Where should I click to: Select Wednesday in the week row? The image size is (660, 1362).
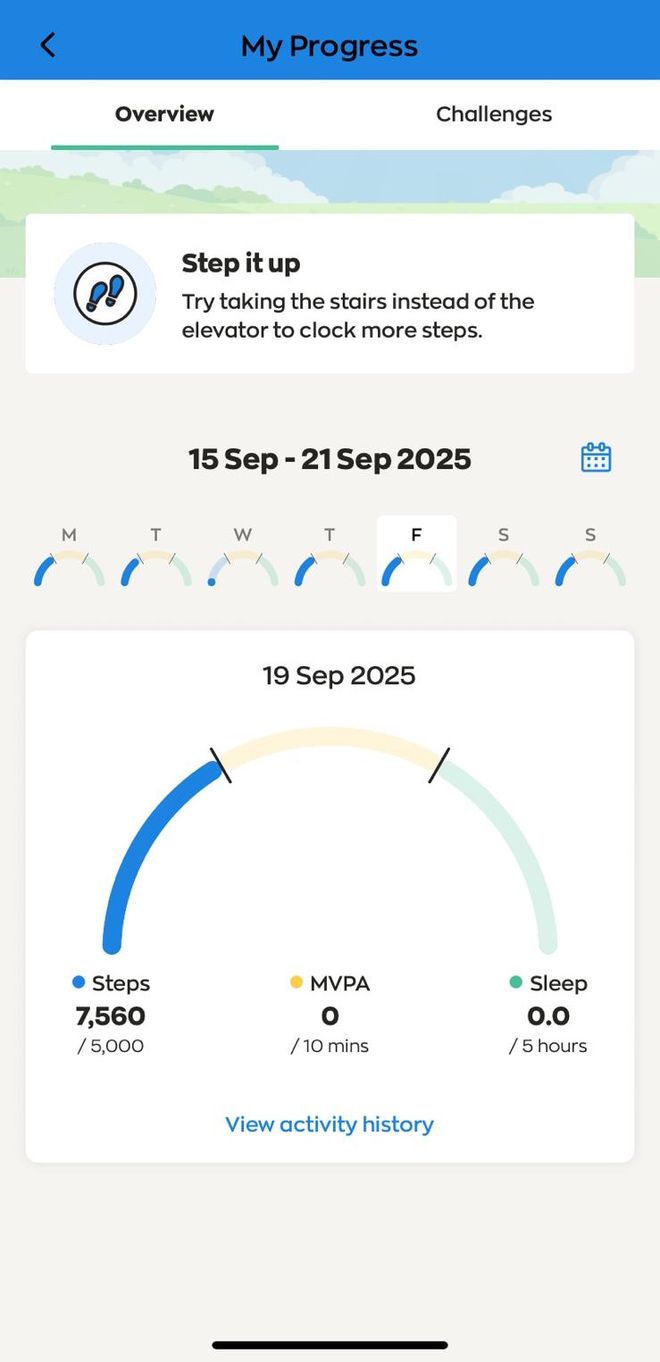(x=243, y=555)
